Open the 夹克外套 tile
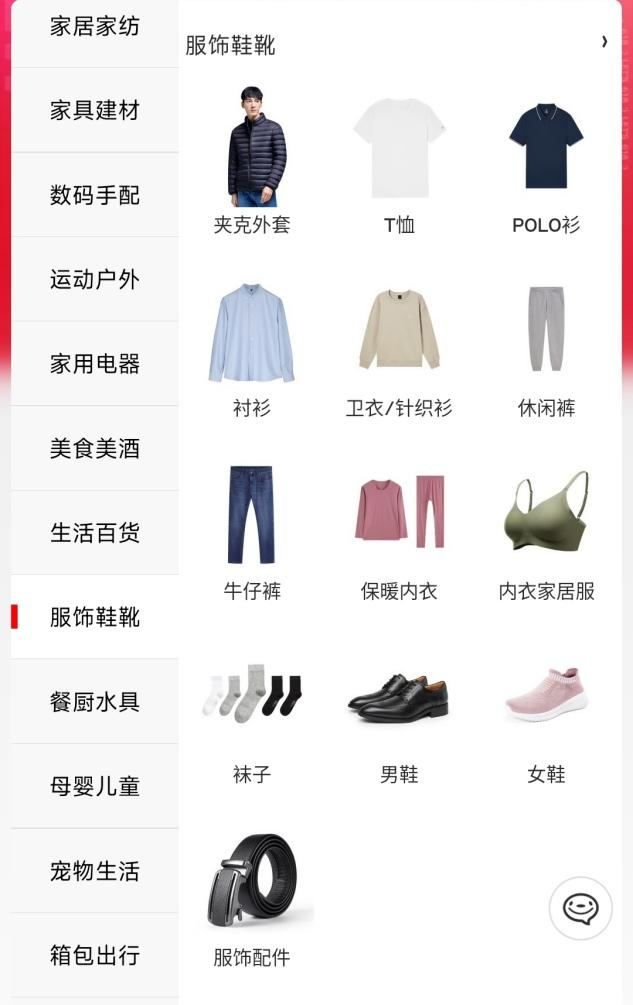This screenshot has height=1005, width=633. pos(252,160)
